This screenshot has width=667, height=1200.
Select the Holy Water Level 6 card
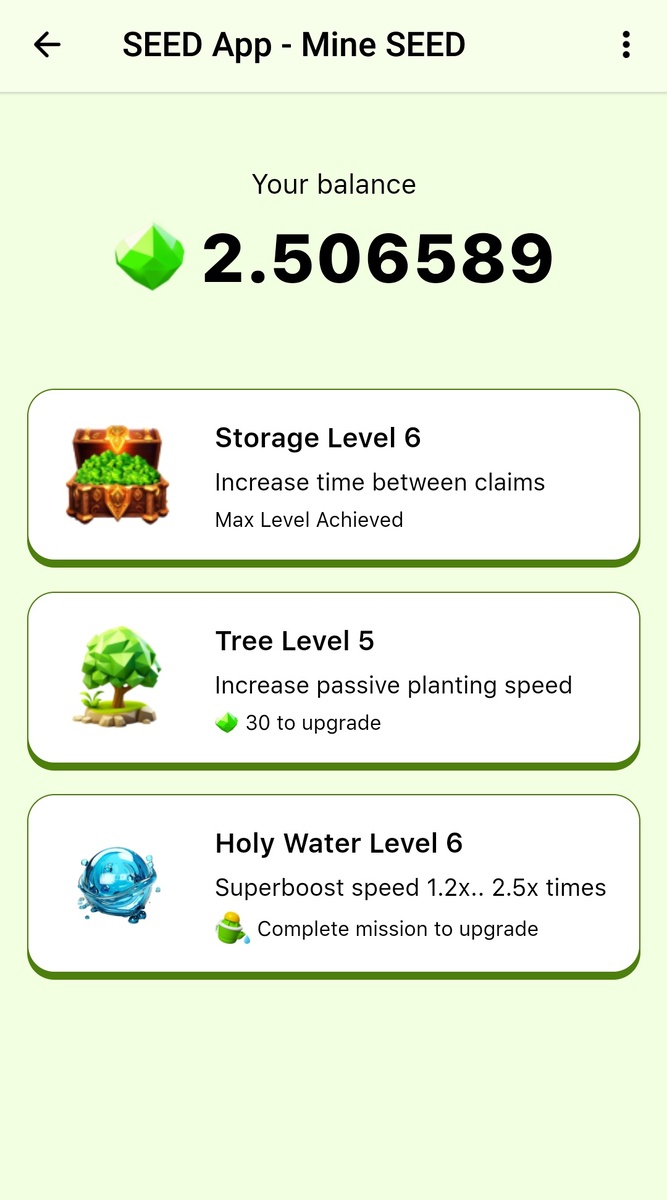pyautogui.click(x=333, y=883)
